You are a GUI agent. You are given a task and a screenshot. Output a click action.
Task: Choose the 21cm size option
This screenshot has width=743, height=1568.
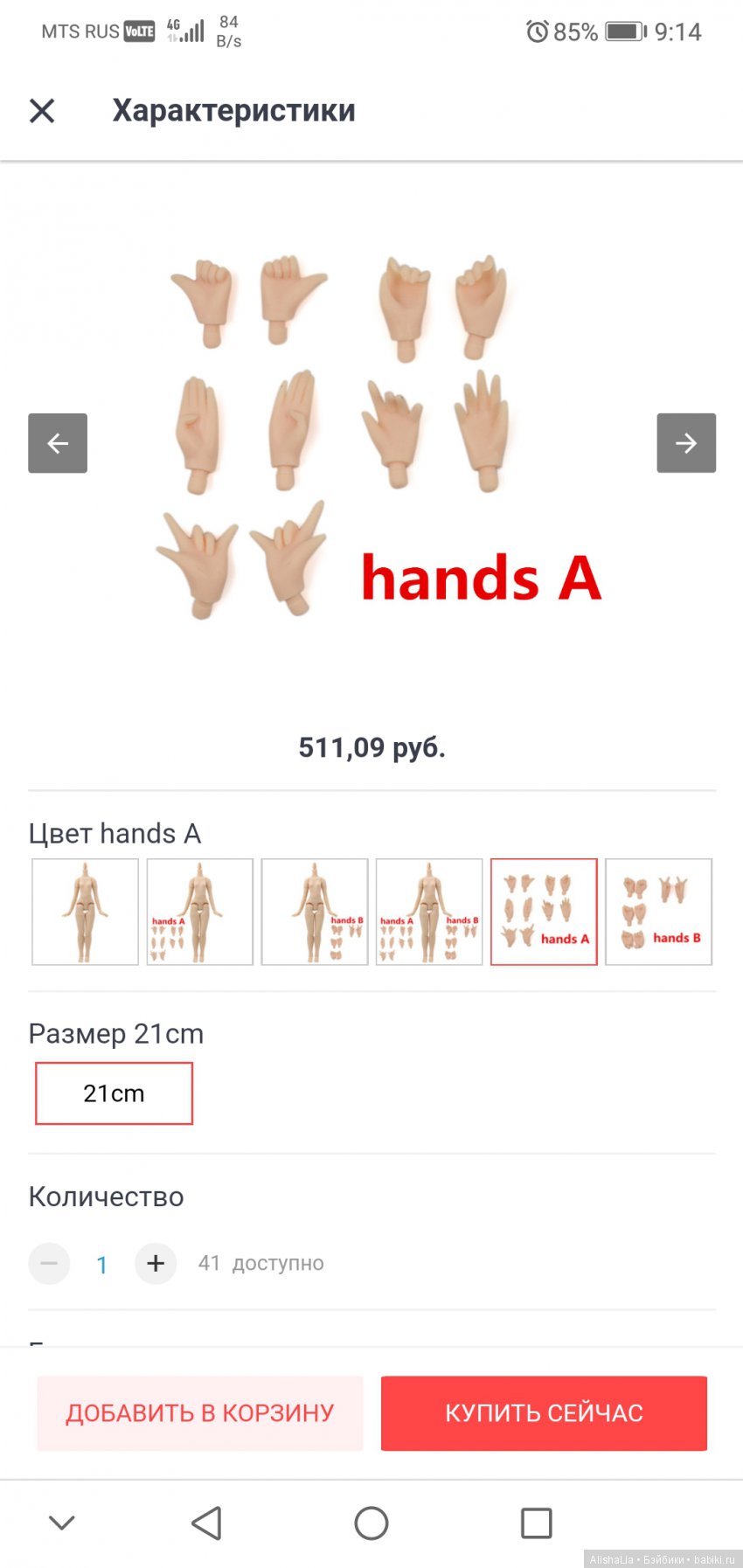114,1093
